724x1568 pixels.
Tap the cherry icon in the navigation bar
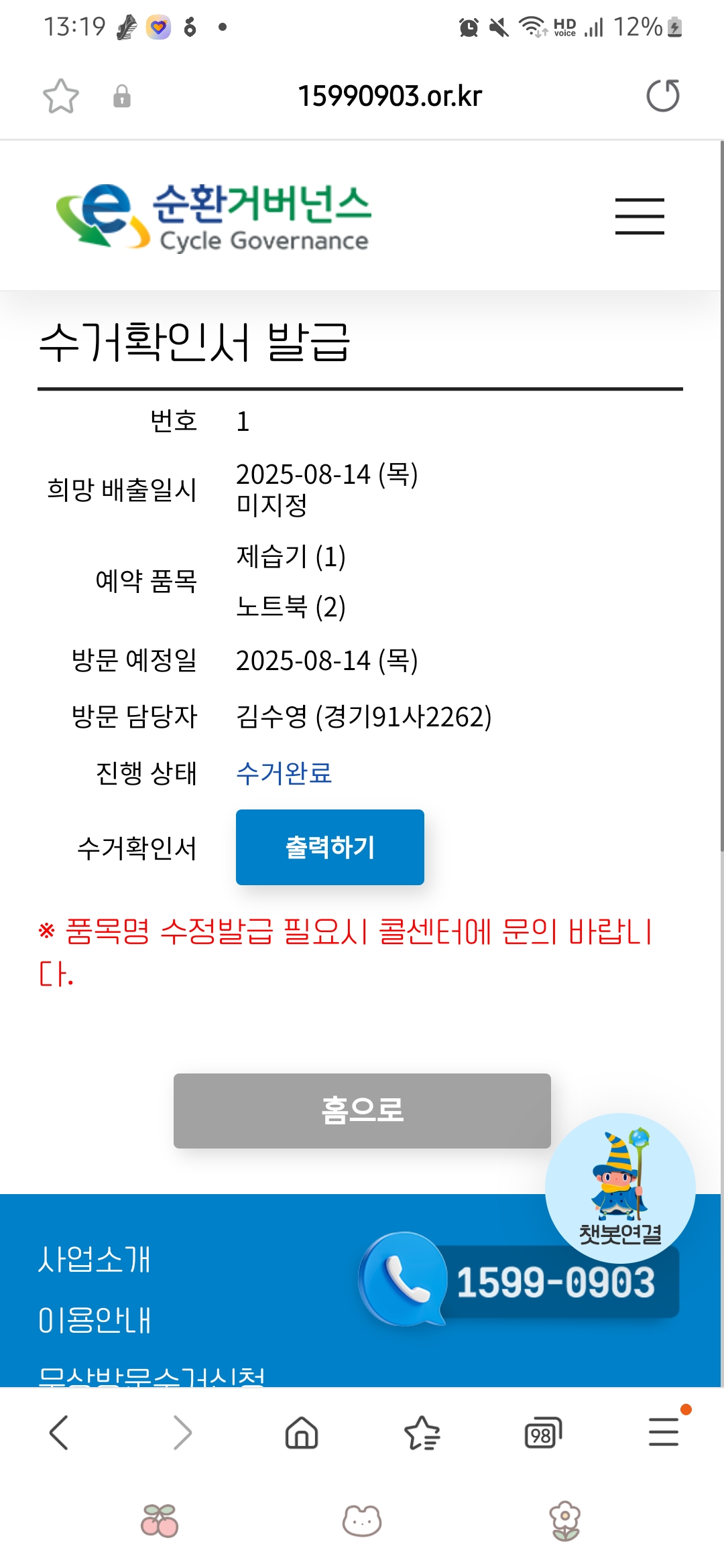click(160, 1520)
